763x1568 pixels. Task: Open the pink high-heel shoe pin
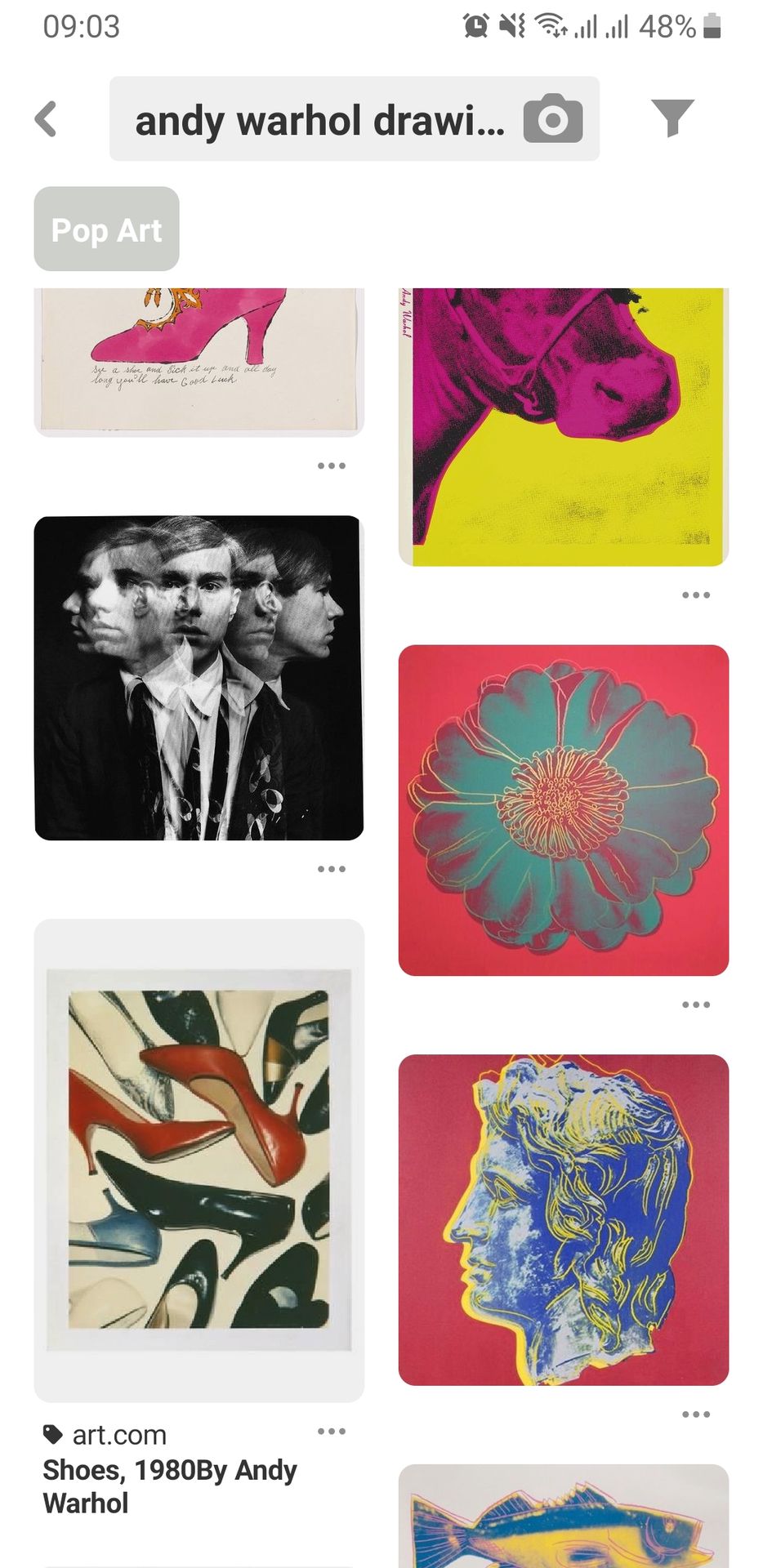199,362
